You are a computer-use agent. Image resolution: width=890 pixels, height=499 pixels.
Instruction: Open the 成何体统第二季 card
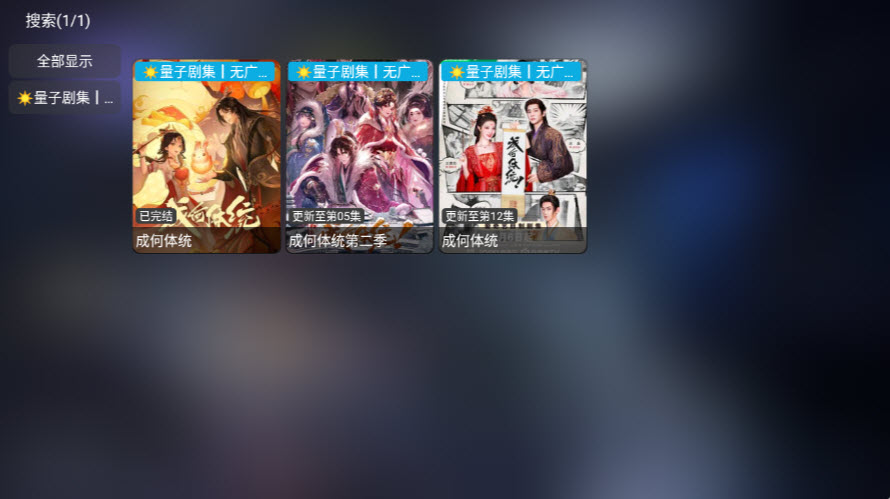pyautogui.click(x=360, y=156)
